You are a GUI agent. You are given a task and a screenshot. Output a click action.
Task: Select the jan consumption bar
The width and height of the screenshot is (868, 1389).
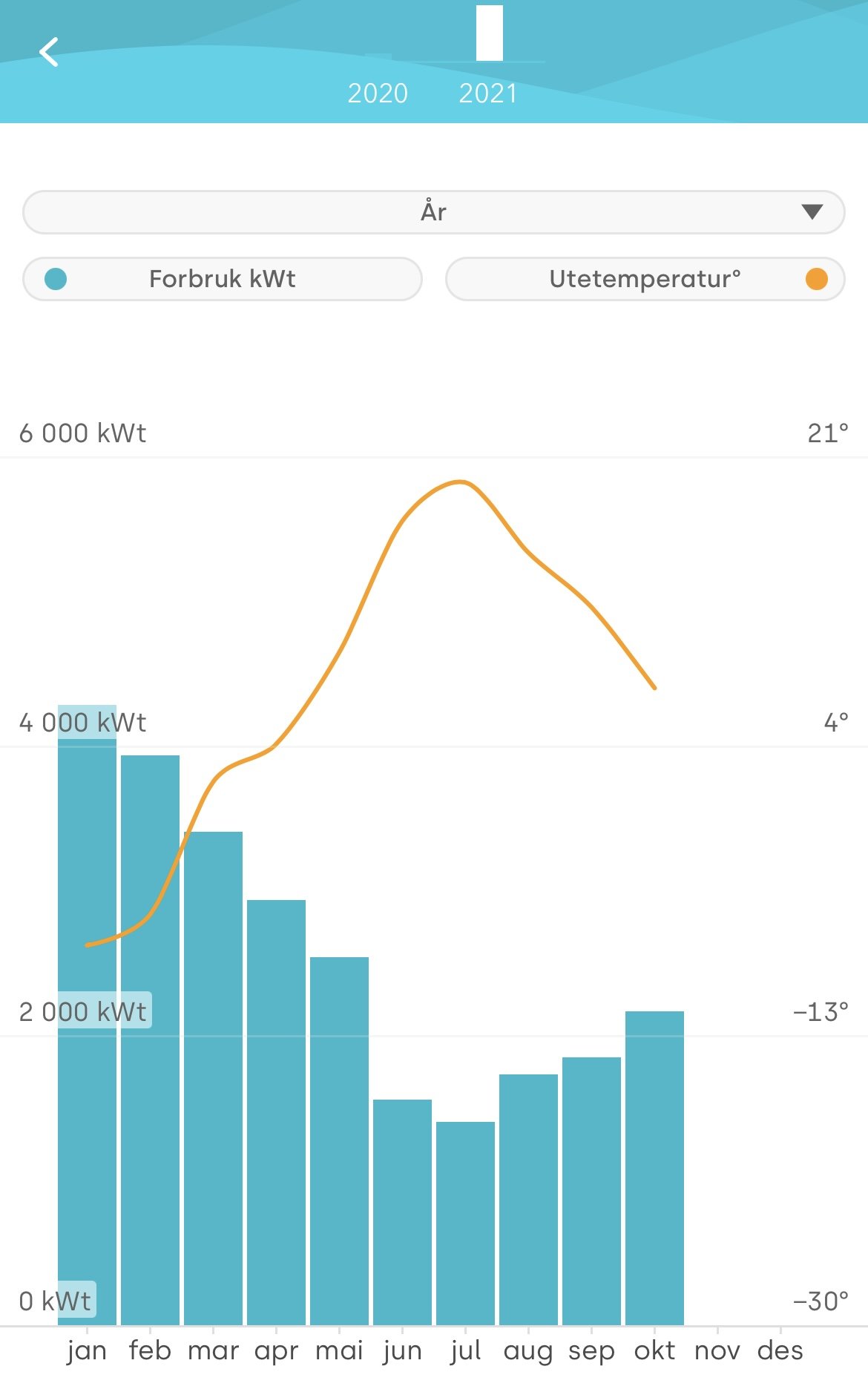(87, 1015)
